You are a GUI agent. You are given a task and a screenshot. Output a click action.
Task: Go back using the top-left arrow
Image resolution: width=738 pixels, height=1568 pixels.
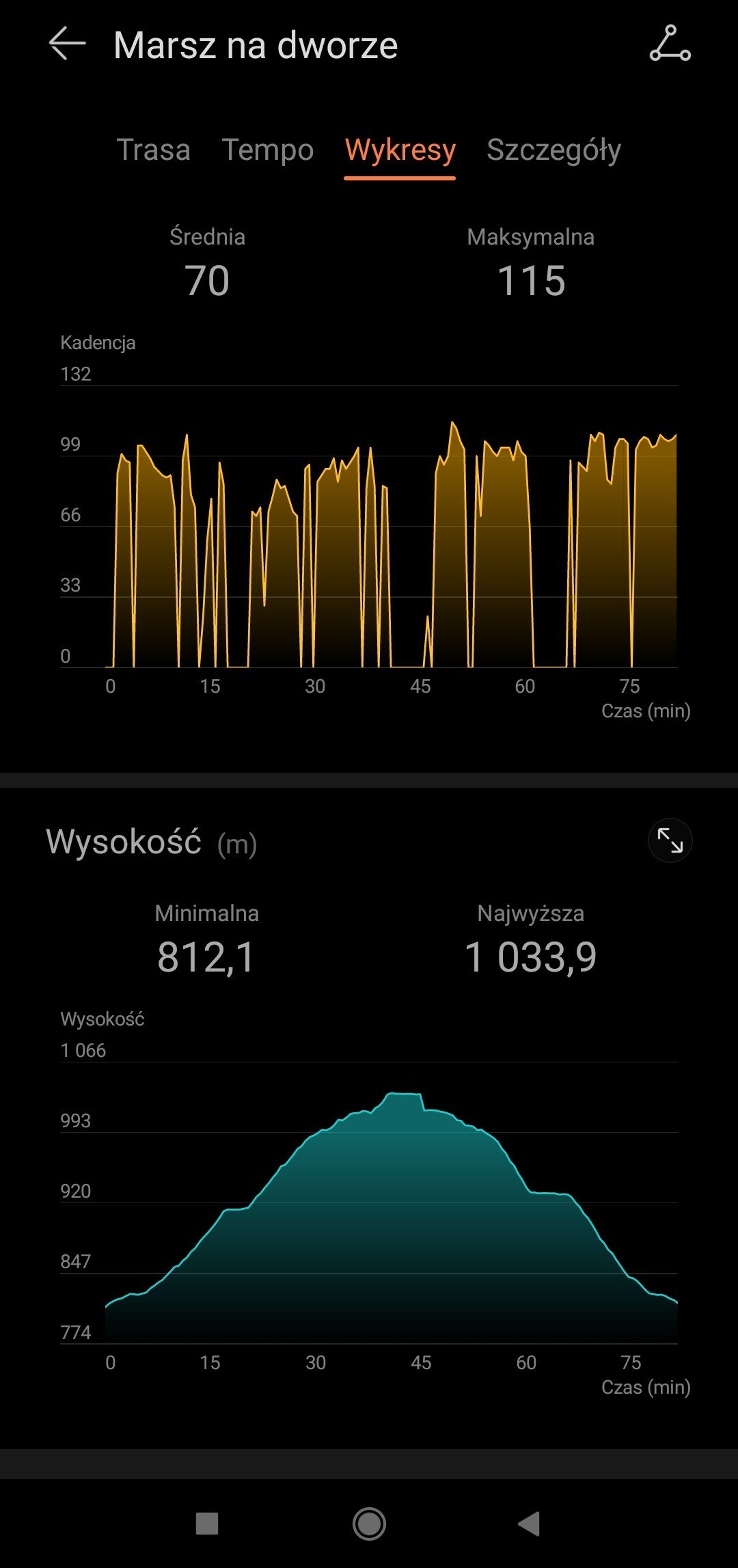(x=67, y=44)
